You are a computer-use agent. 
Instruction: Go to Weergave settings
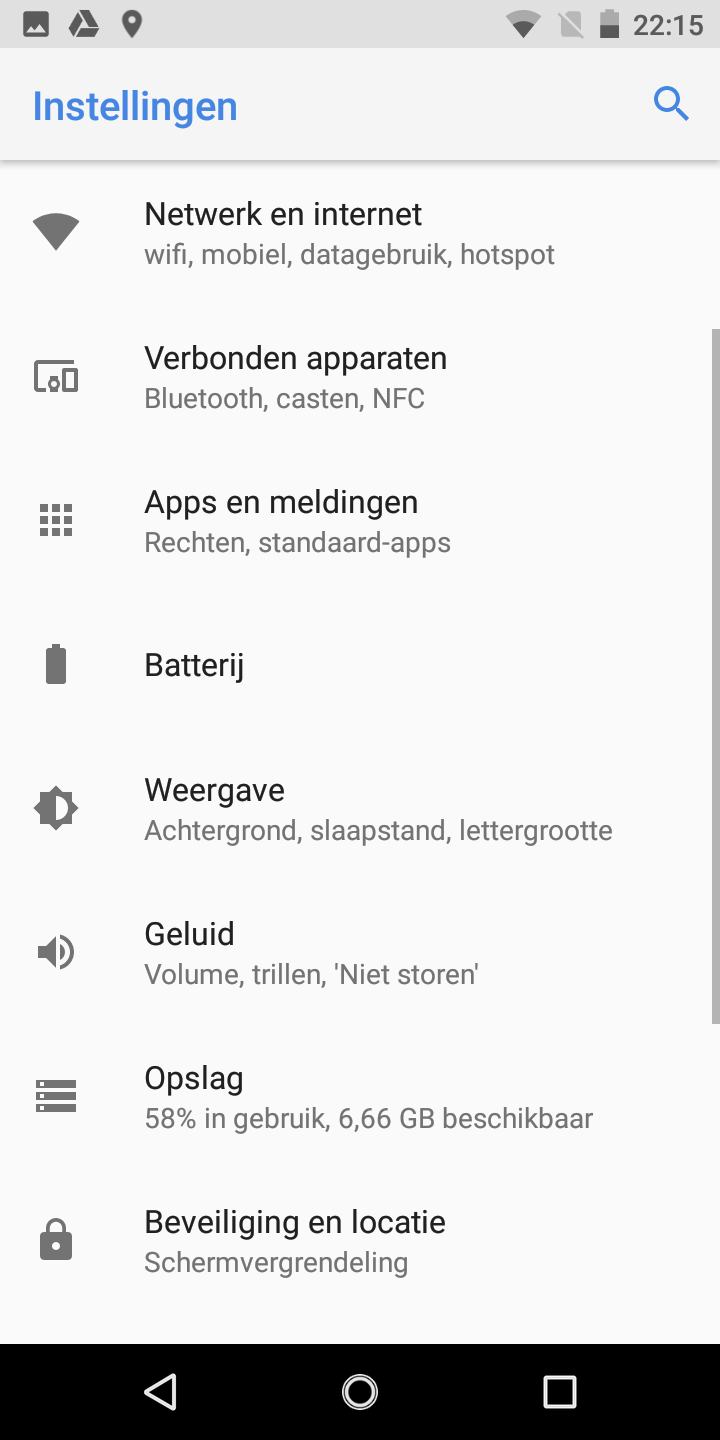click(x=360, y=809)
